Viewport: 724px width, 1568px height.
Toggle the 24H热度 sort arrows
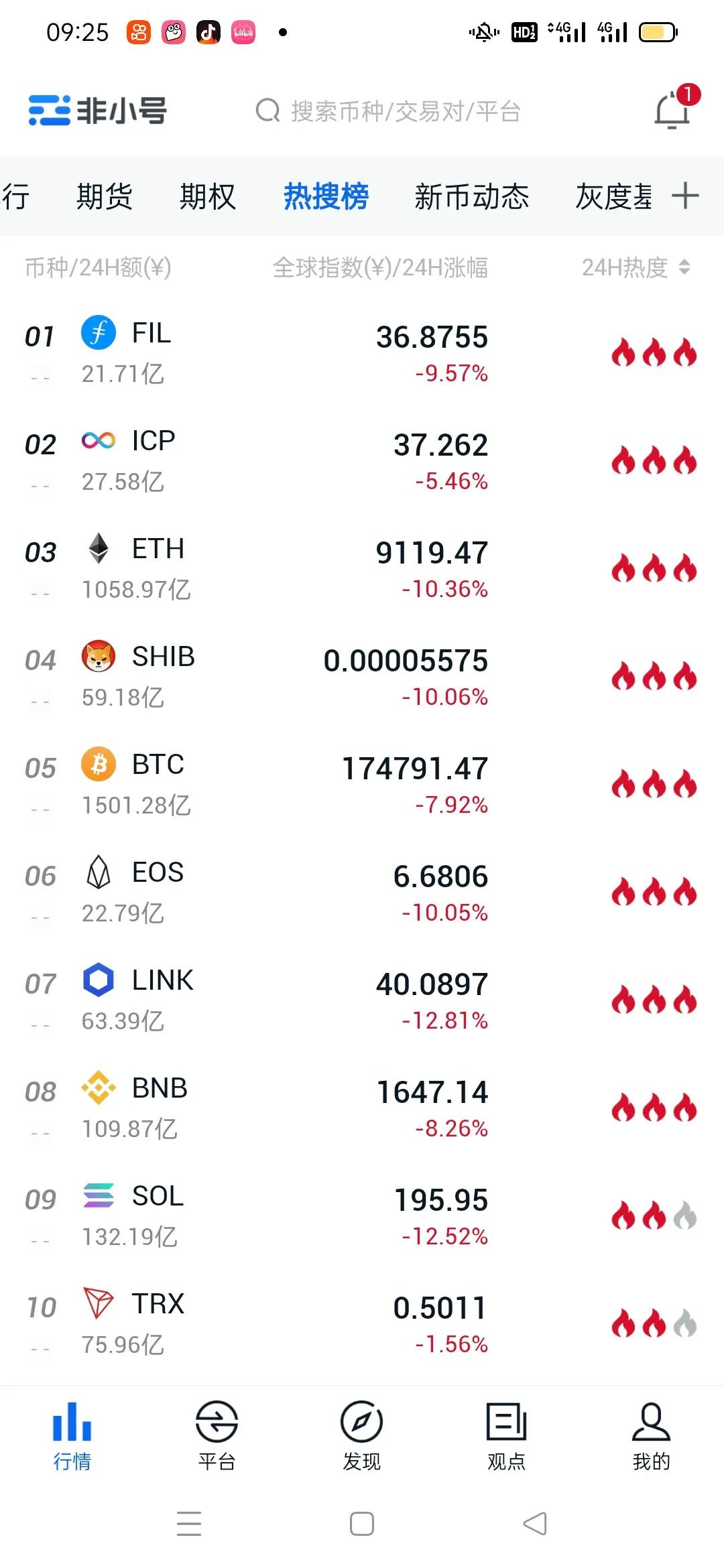684,267
